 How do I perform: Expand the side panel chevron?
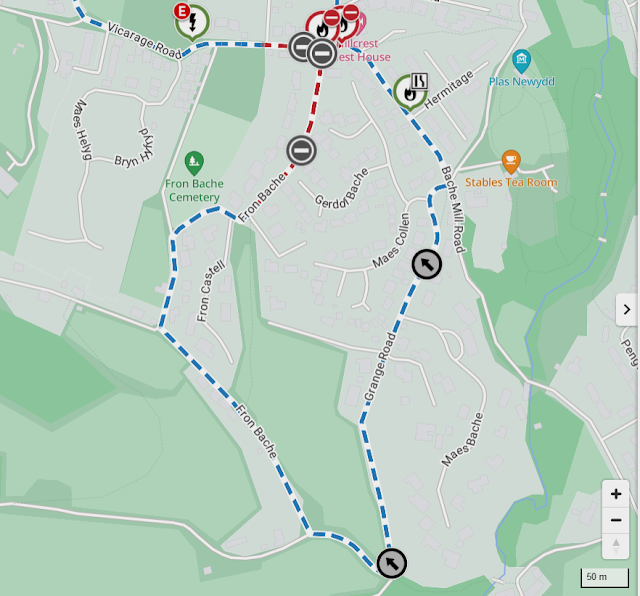tap(627, 310)
